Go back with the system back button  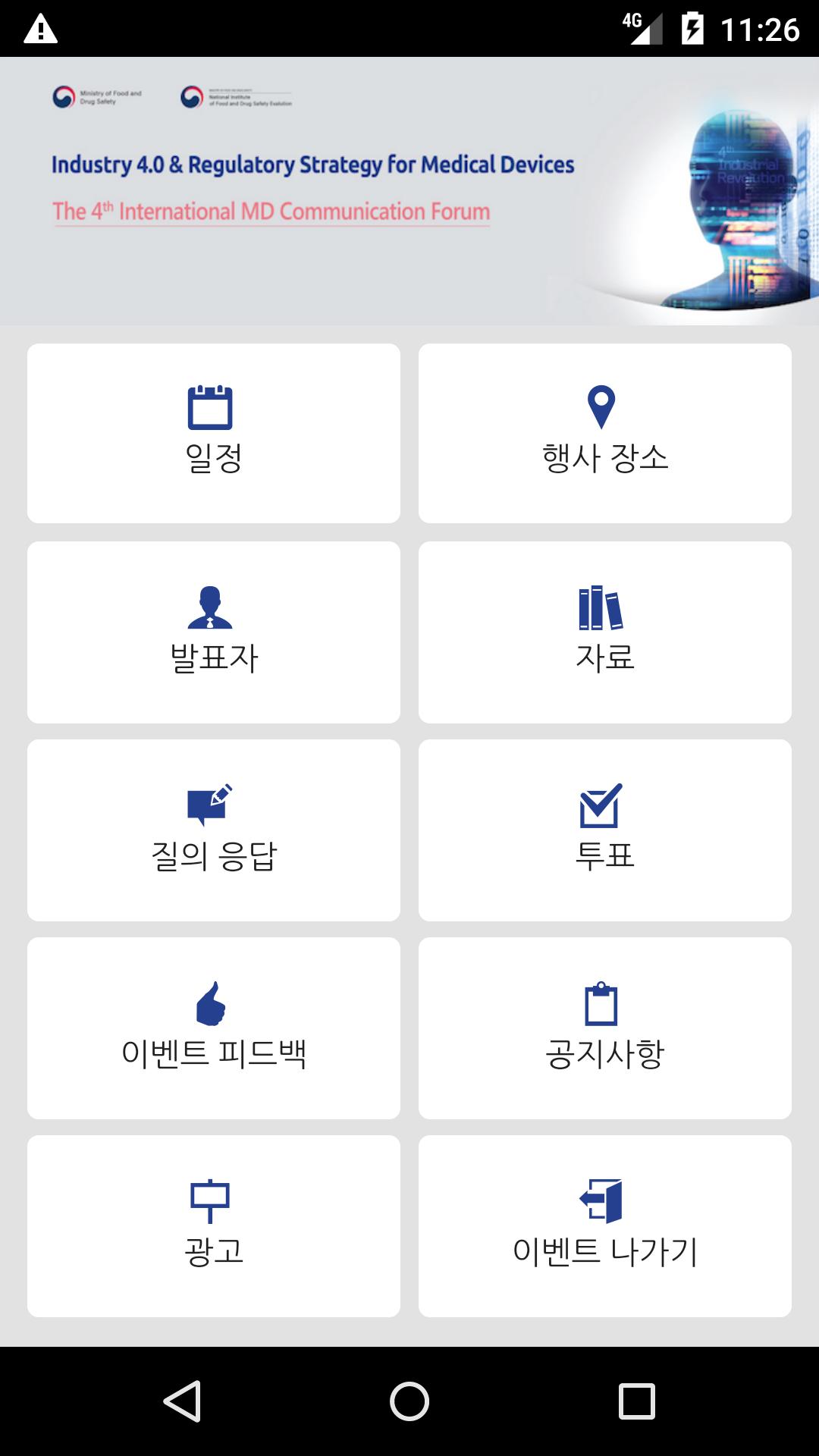[183, 1401]
